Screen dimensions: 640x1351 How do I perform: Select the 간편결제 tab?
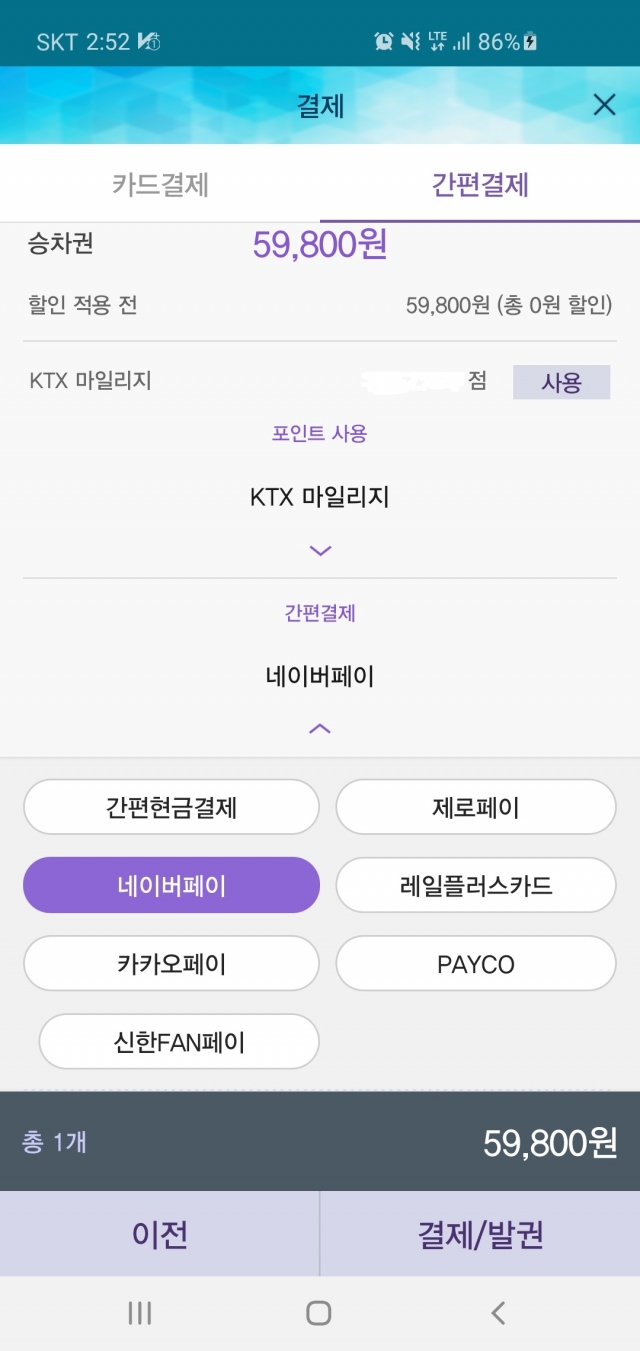(x=480, y=184)
